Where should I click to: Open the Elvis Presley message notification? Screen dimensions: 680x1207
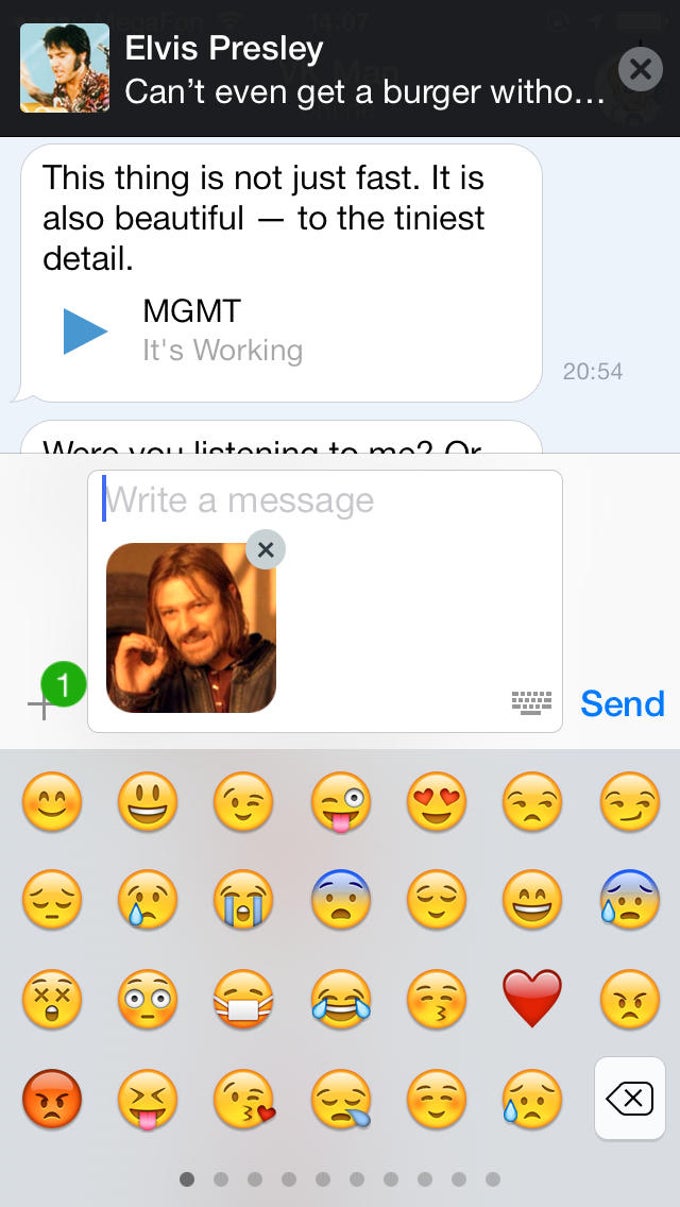click(x=310, y=69)
